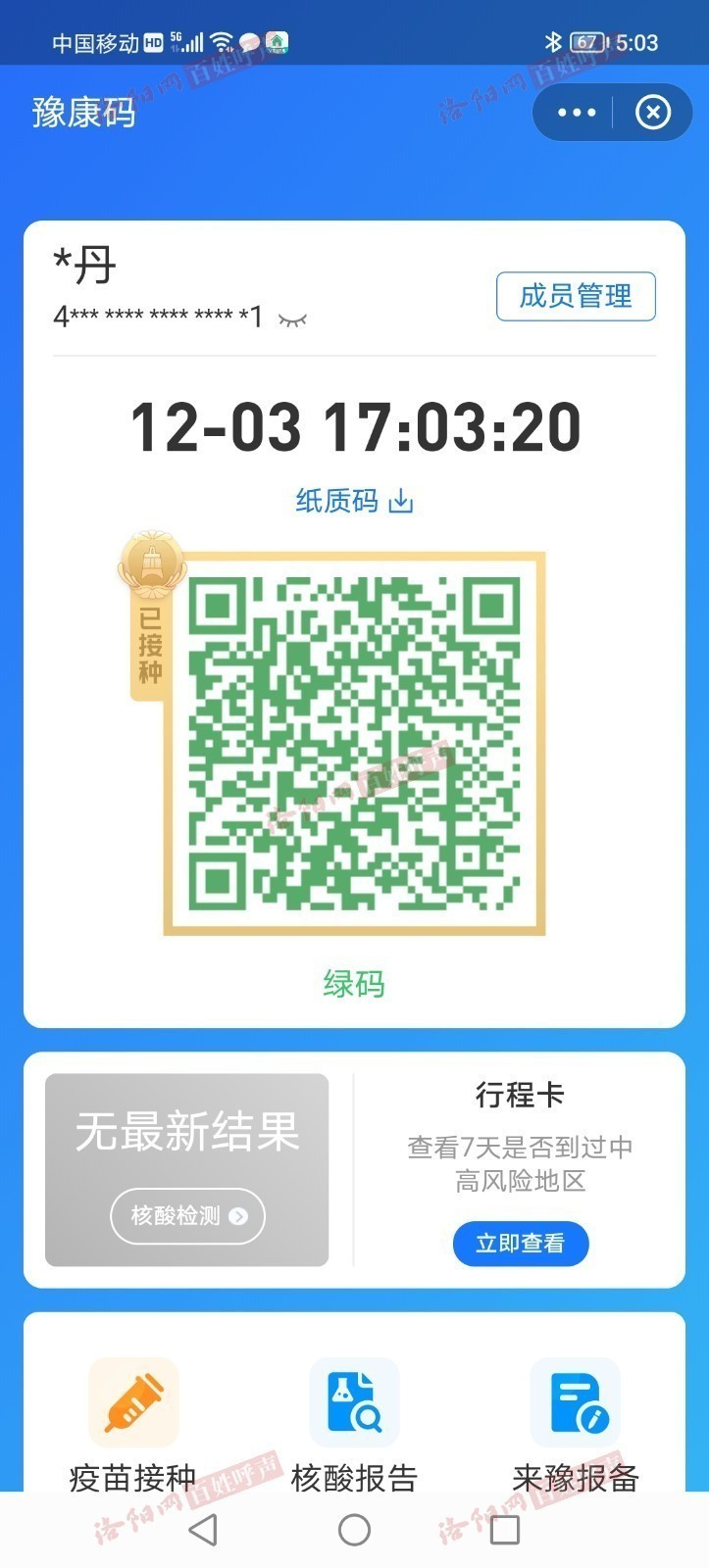The image size is (709, 1568).
Task: Go back with the system back button
Action: coord(203,1530)
